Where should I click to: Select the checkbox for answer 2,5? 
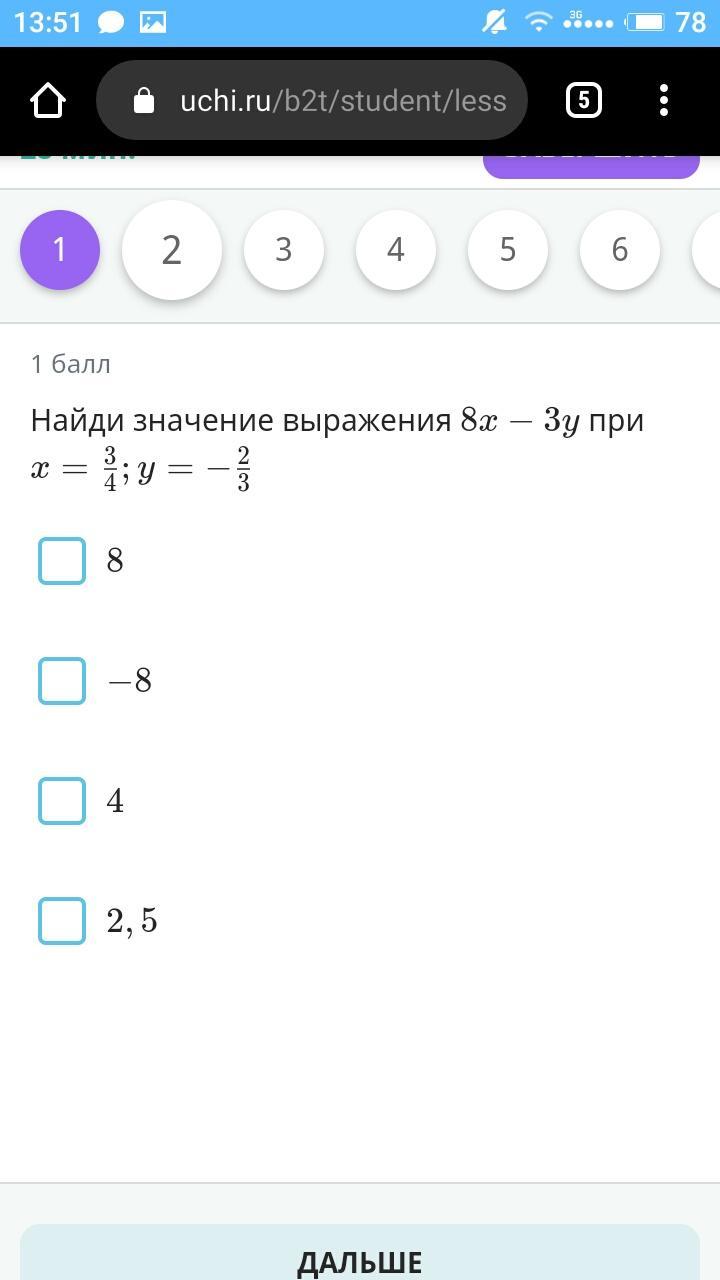pos(62,920)
